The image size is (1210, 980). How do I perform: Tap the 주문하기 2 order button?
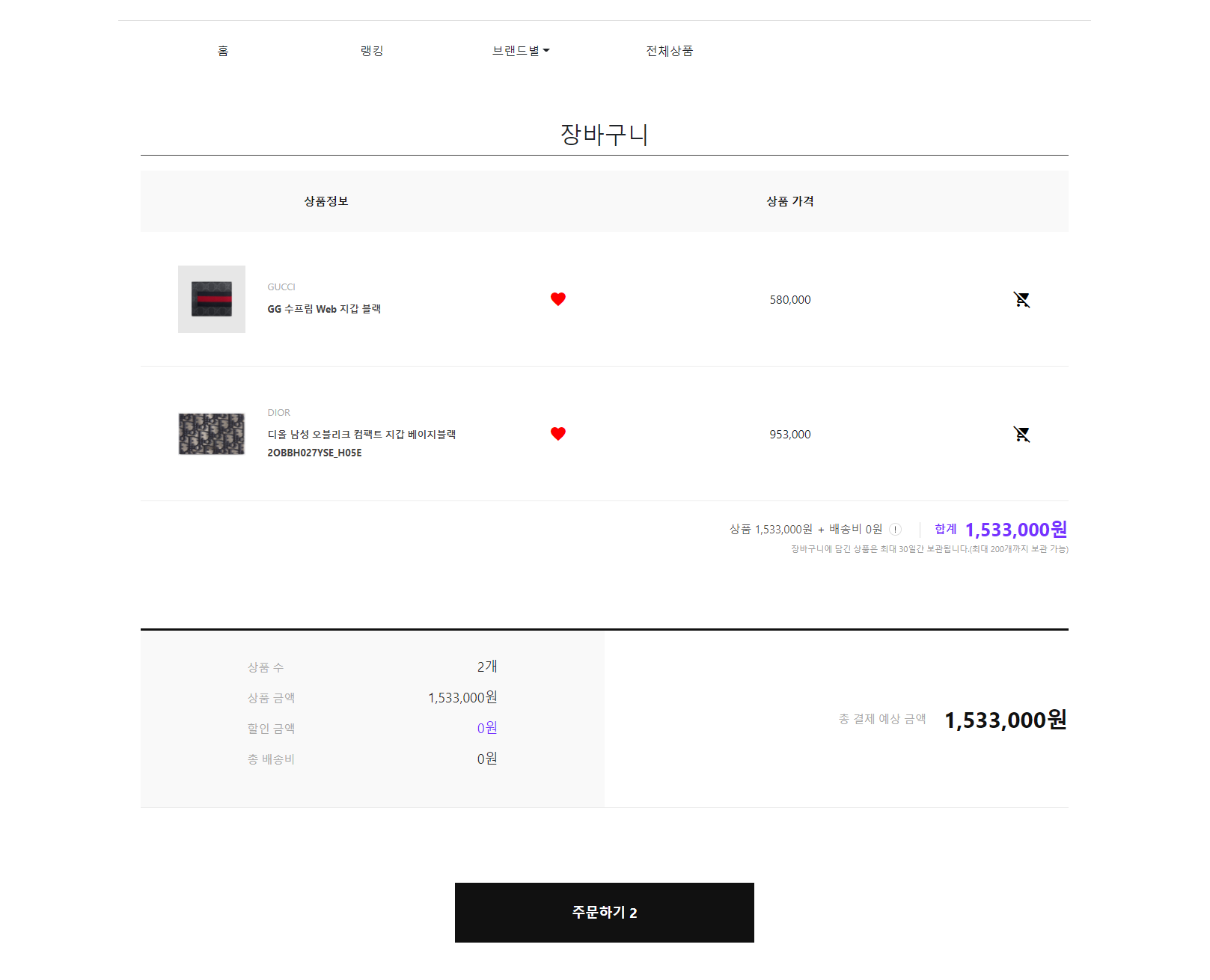[605, 913]
